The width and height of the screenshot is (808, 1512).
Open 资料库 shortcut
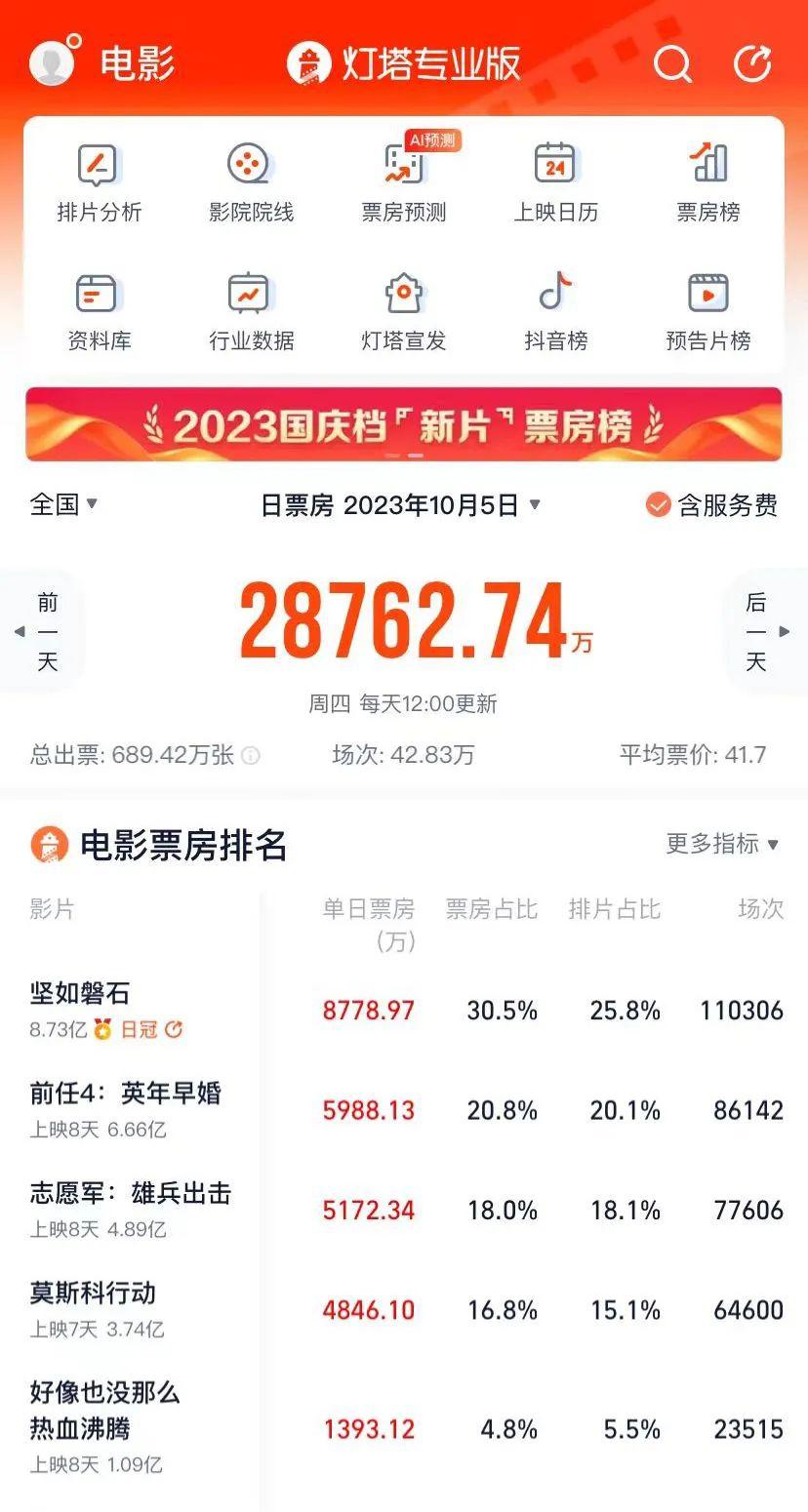pos(99,312)
